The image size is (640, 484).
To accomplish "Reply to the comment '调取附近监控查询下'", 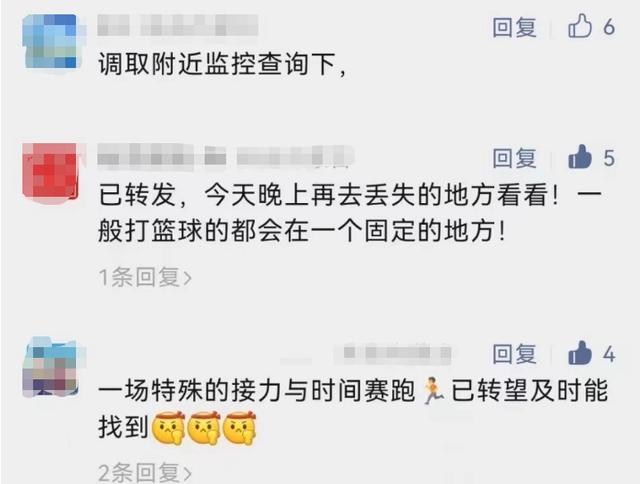I will pos(515,28).
